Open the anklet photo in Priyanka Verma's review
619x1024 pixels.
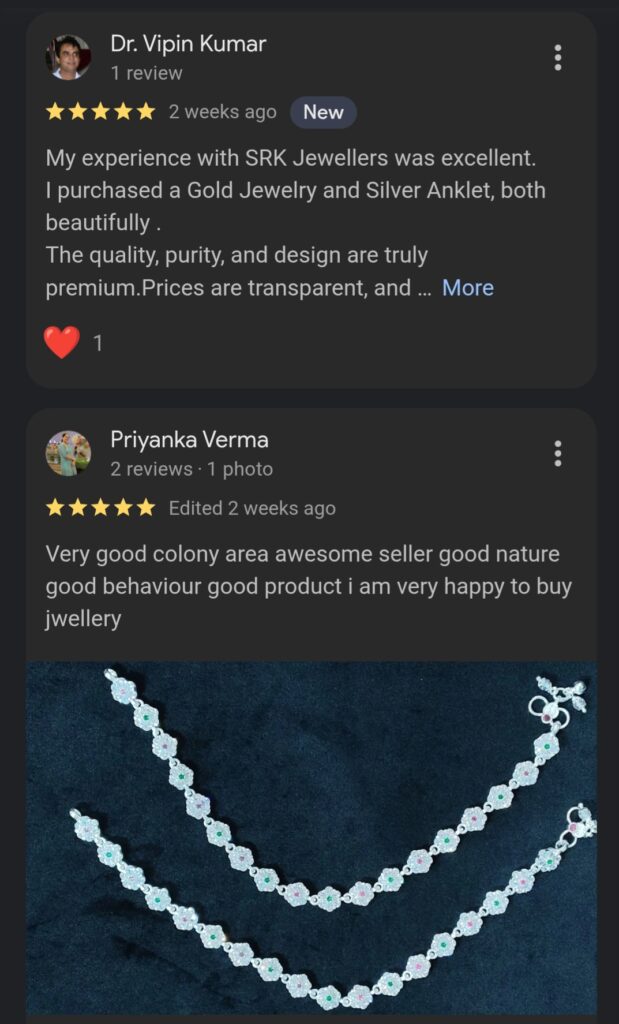(x=310, y=838)
